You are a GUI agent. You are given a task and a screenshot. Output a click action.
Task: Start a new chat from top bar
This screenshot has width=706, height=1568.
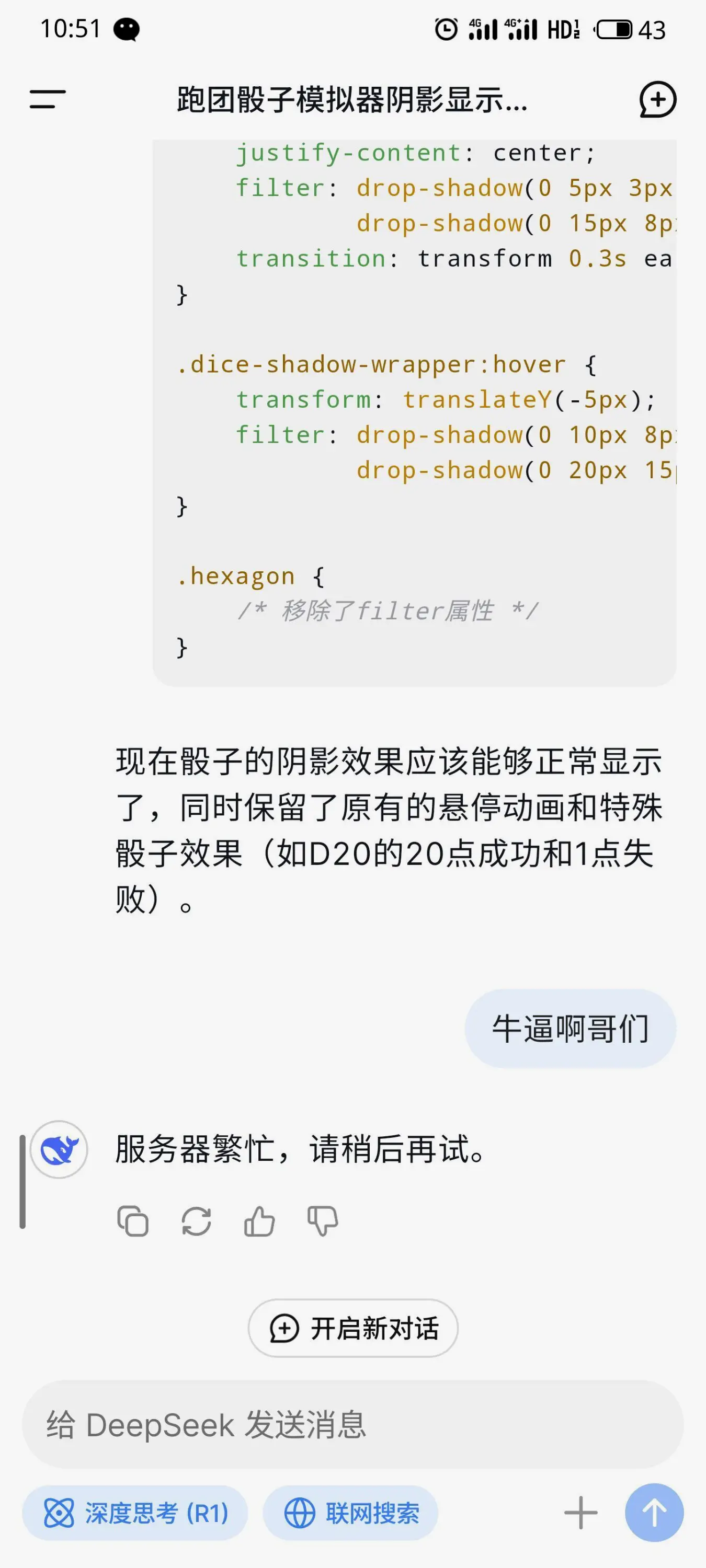(657, 99)
